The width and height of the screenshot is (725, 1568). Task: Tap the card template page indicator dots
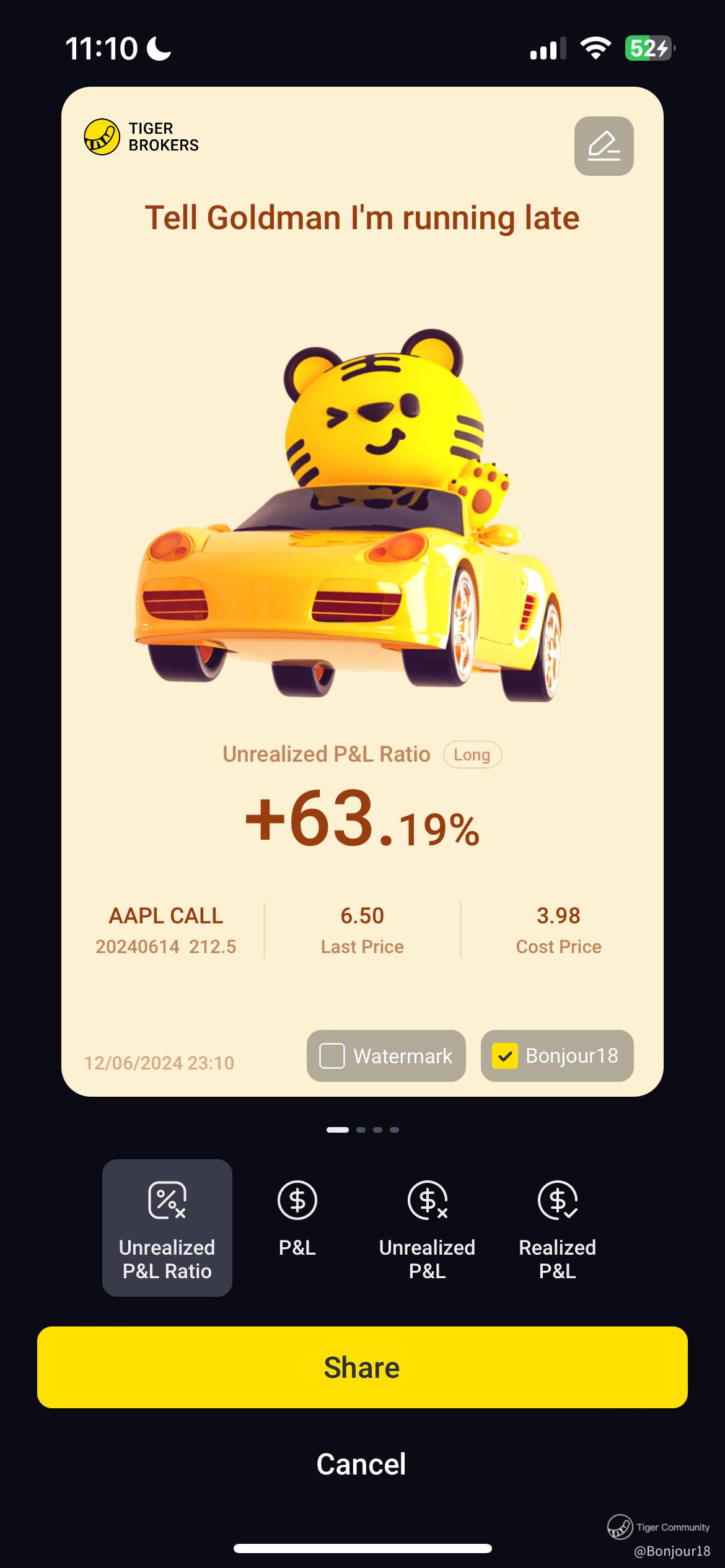tap(362, 1130)
